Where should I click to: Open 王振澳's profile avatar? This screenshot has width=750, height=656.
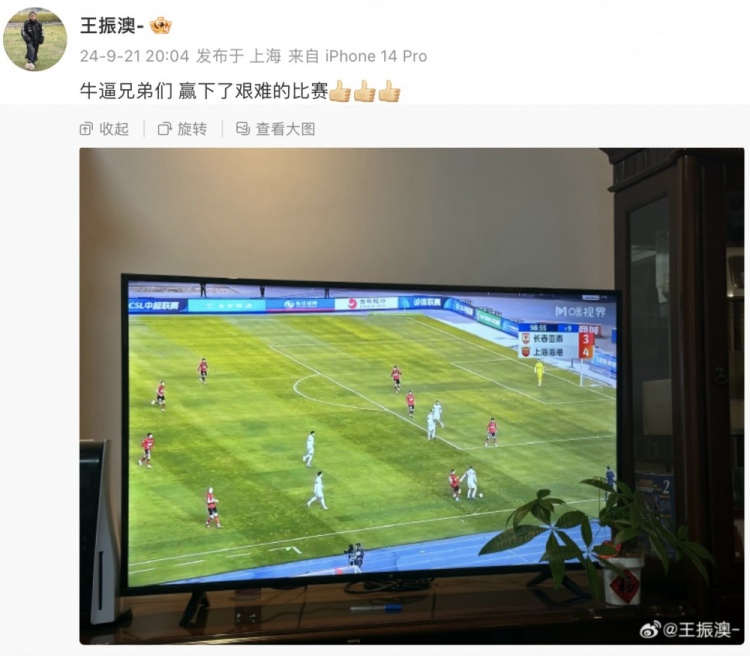click(35, 39)
